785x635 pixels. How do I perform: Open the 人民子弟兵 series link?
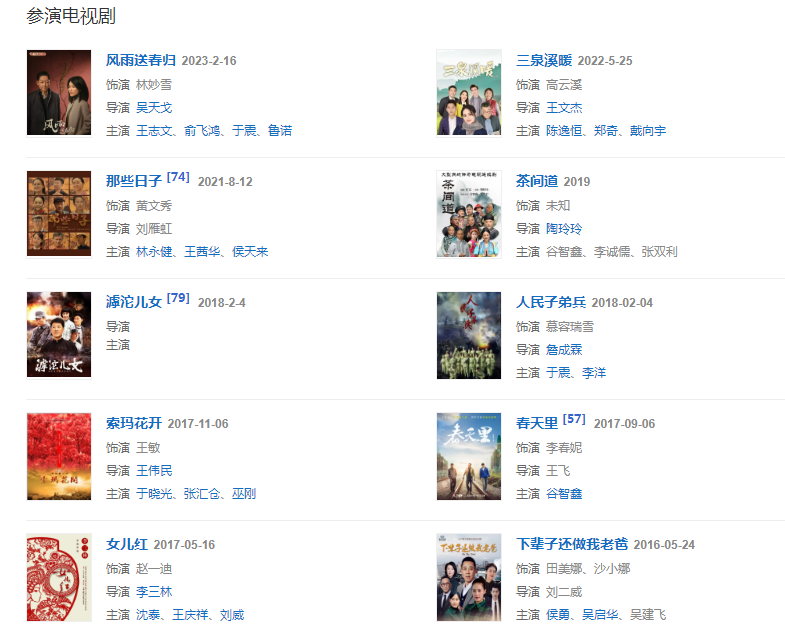click(x=550, y=302)
